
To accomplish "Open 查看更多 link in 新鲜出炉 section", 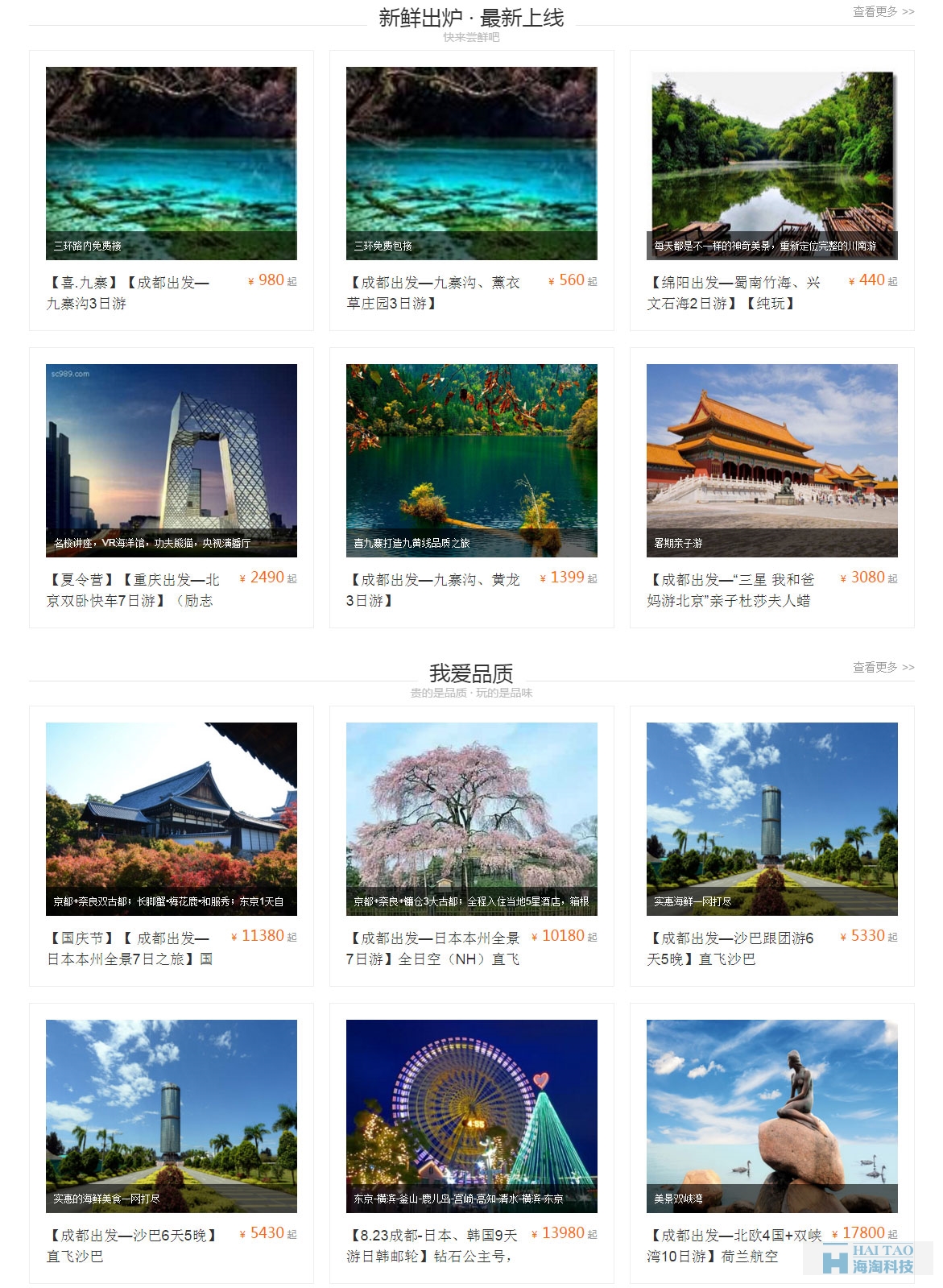I will [x=883, y=11].
